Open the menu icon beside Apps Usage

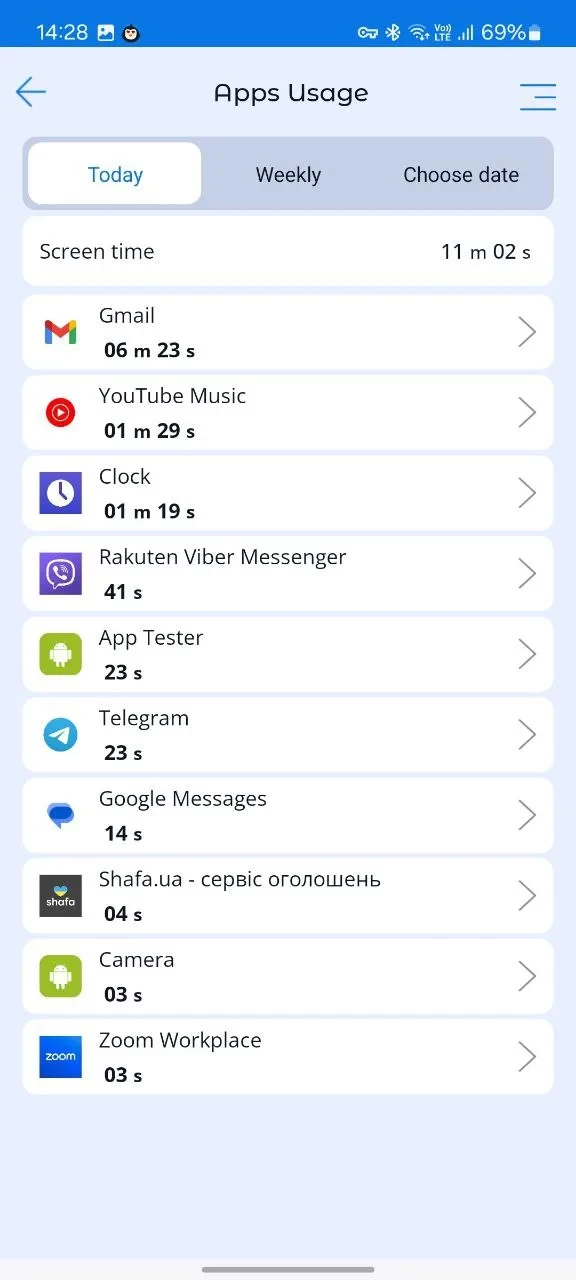(x=538, y=96)
